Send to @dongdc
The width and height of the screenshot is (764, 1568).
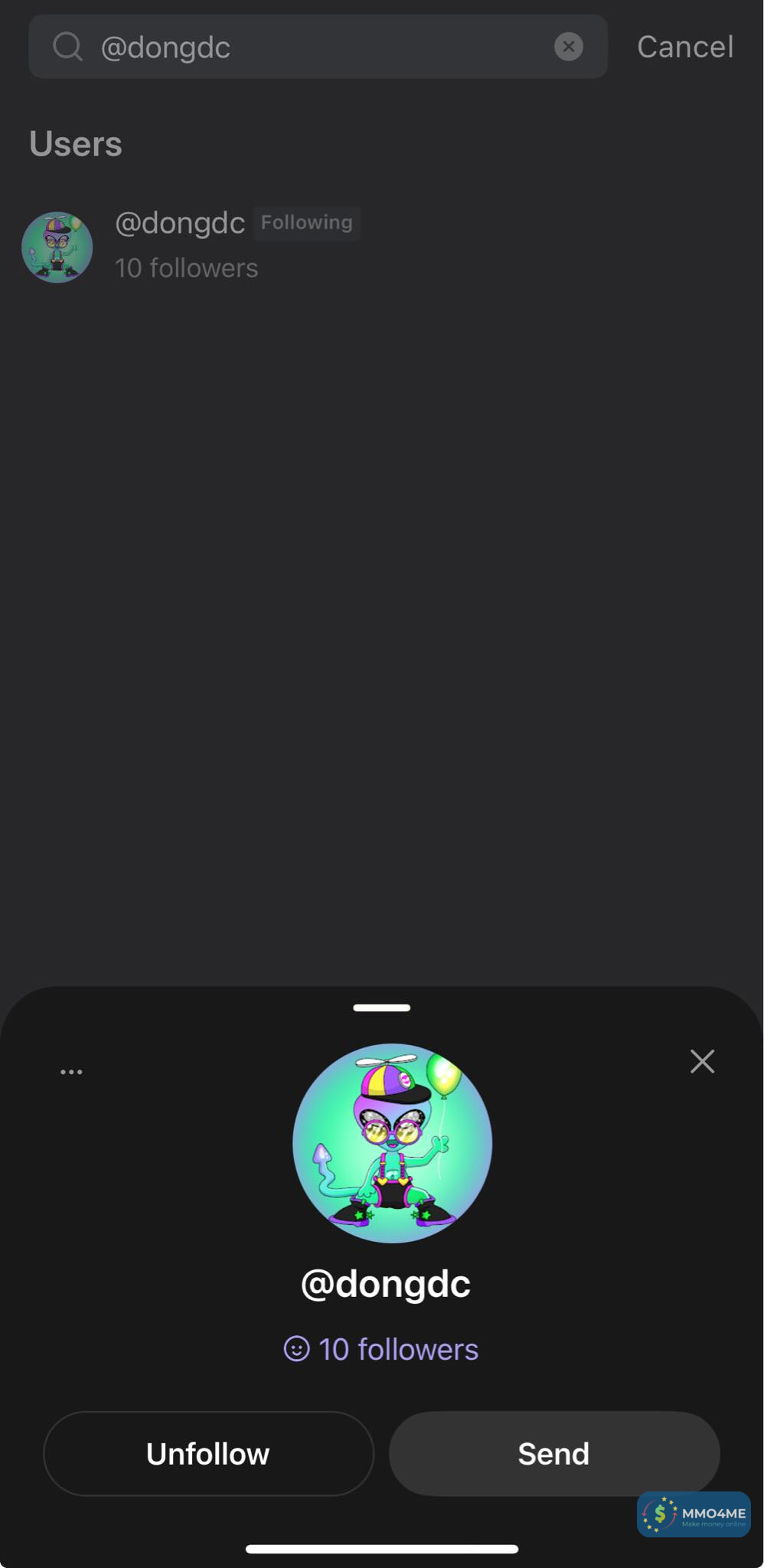(553, 1453)
